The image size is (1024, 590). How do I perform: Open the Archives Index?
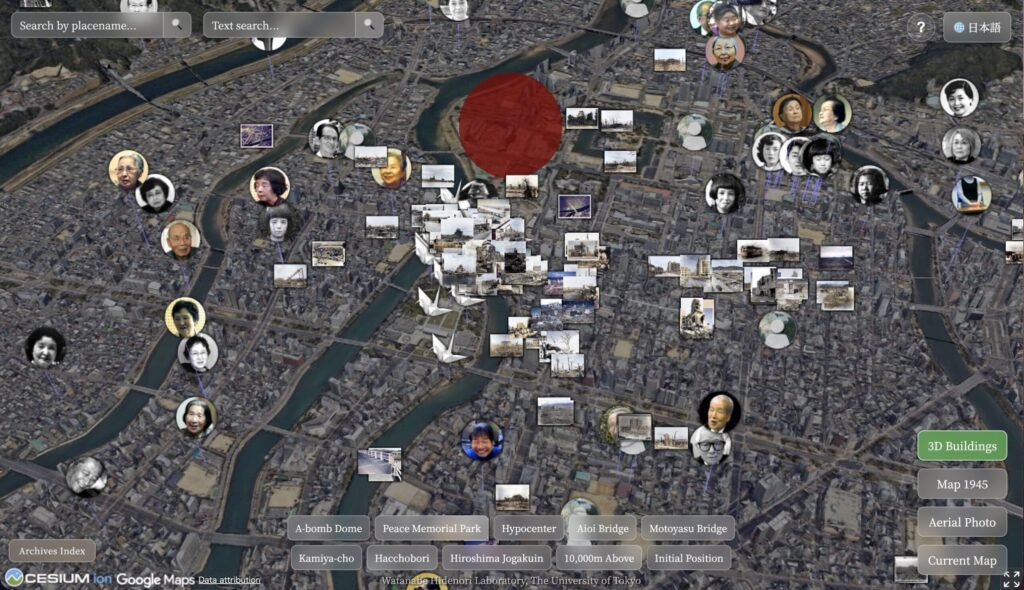[52, 551]
